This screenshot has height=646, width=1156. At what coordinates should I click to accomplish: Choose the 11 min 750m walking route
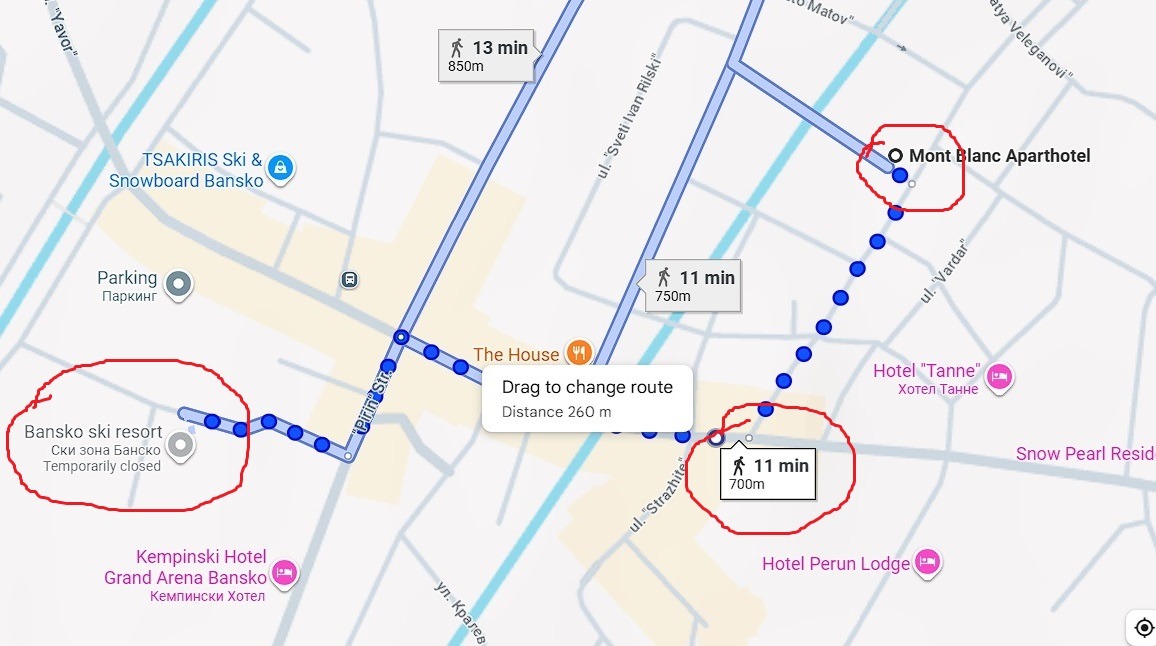[694, 285]
